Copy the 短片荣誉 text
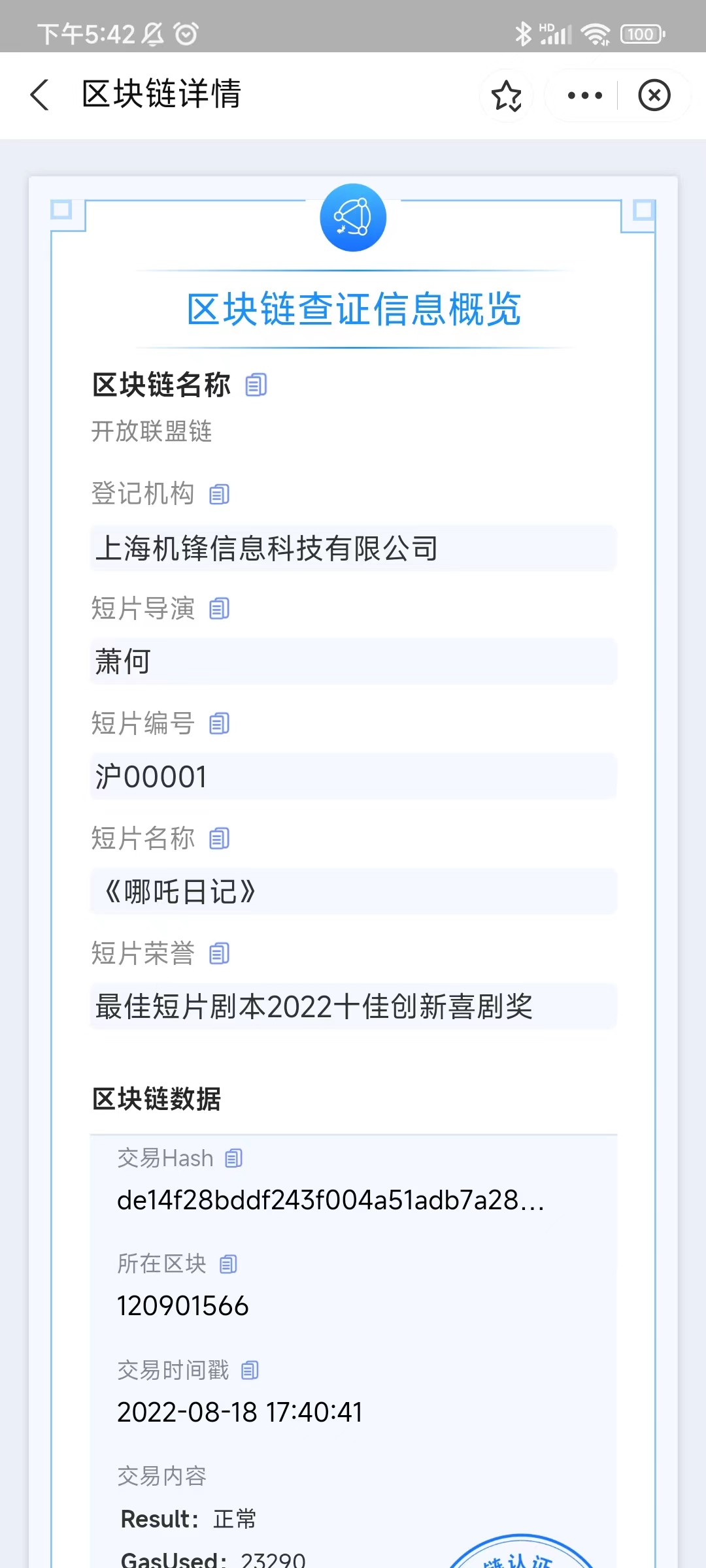This screenshot has height=1568, width=706. 220,954
